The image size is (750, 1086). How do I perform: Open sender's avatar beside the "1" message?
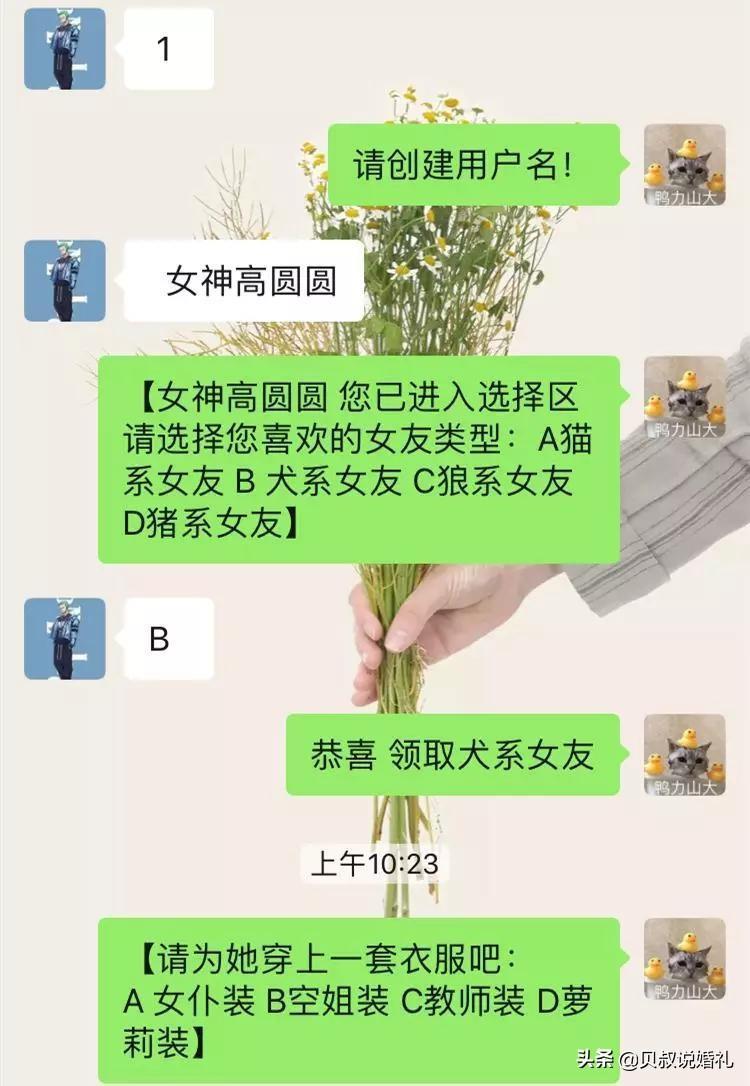point(65,49)
